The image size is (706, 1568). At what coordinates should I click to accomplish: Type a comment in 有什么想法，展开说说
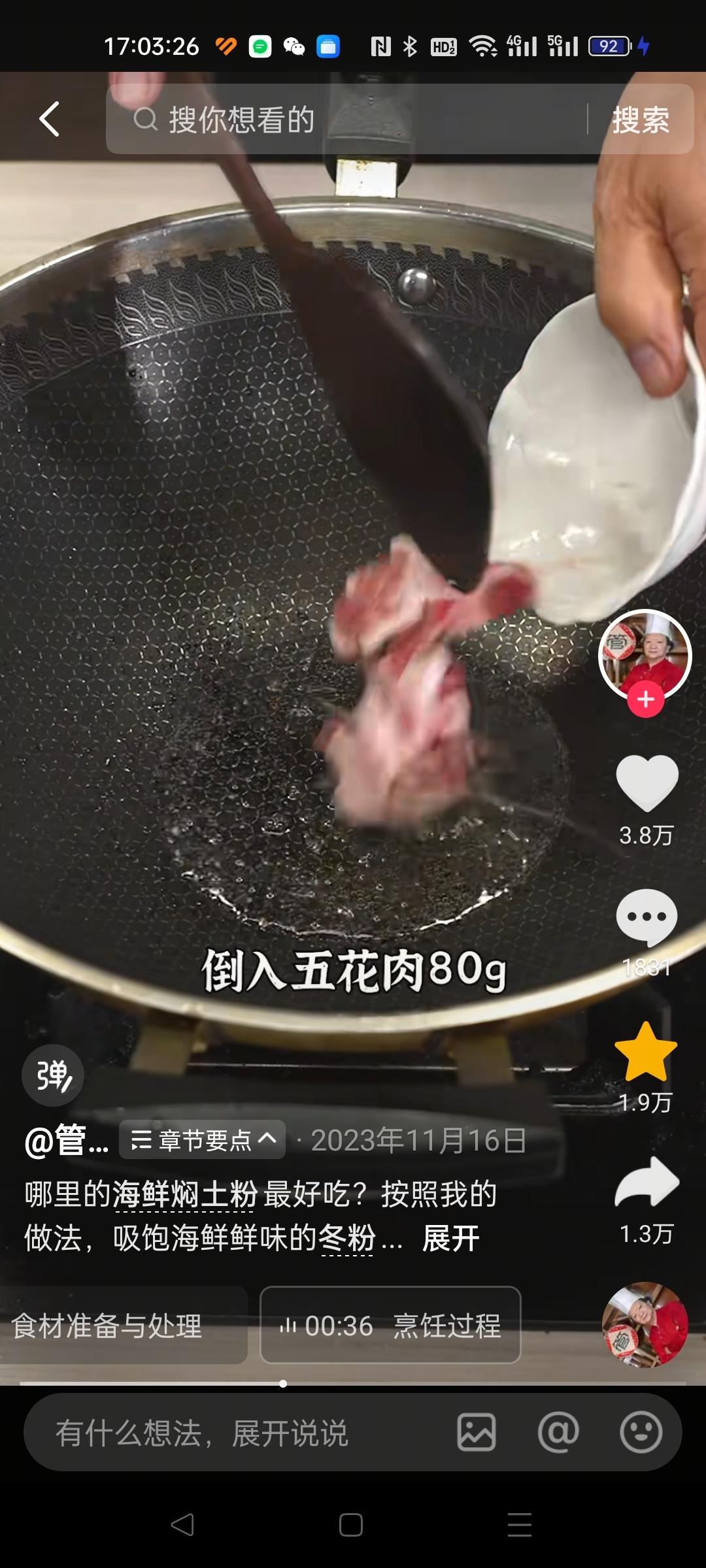tap(229, 1433)
